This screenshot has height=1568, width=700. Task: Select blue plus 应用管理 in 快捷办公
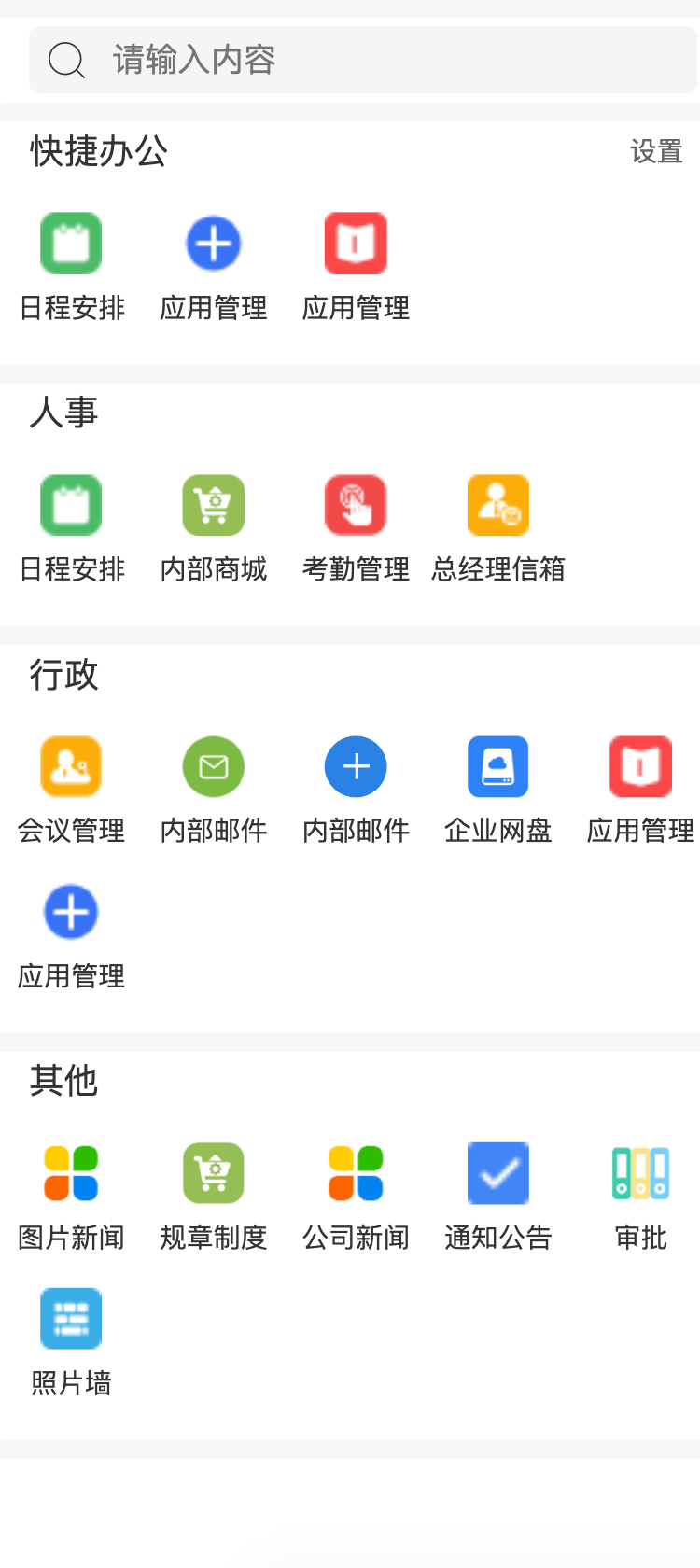tap(214, 245)
